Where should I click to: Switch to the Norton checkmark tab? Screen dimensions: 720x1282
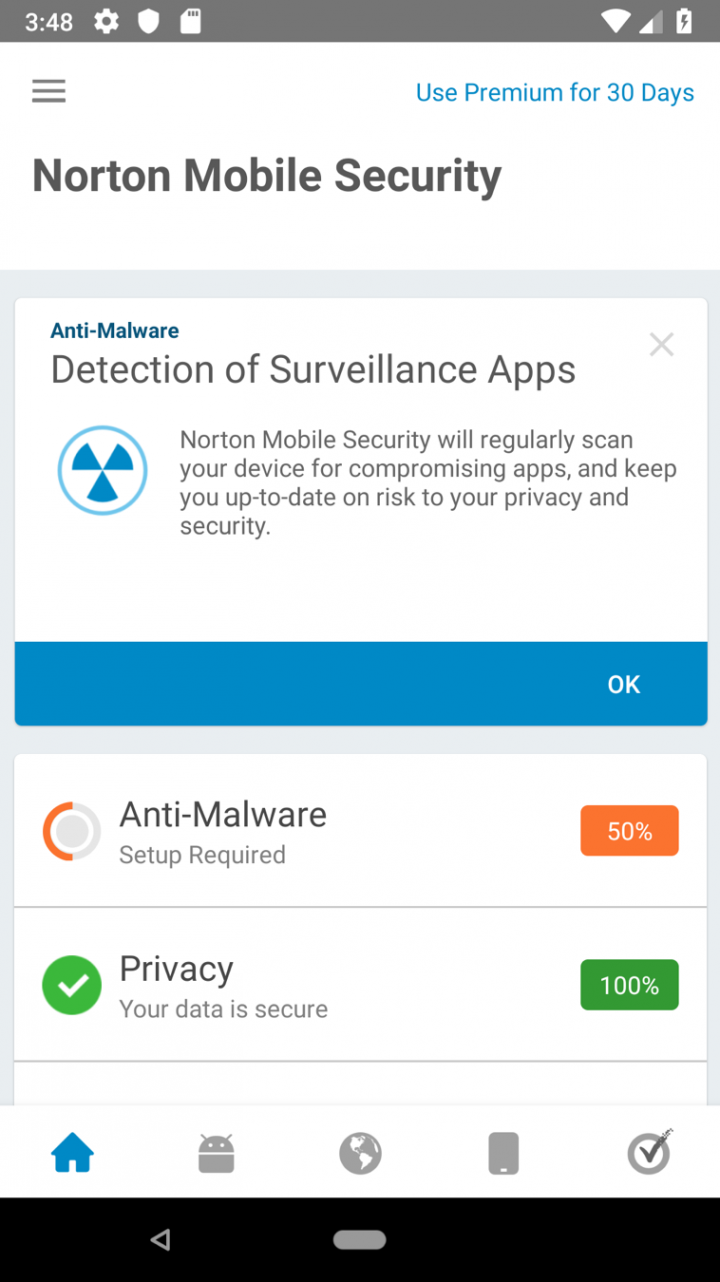pos(649,1153)
